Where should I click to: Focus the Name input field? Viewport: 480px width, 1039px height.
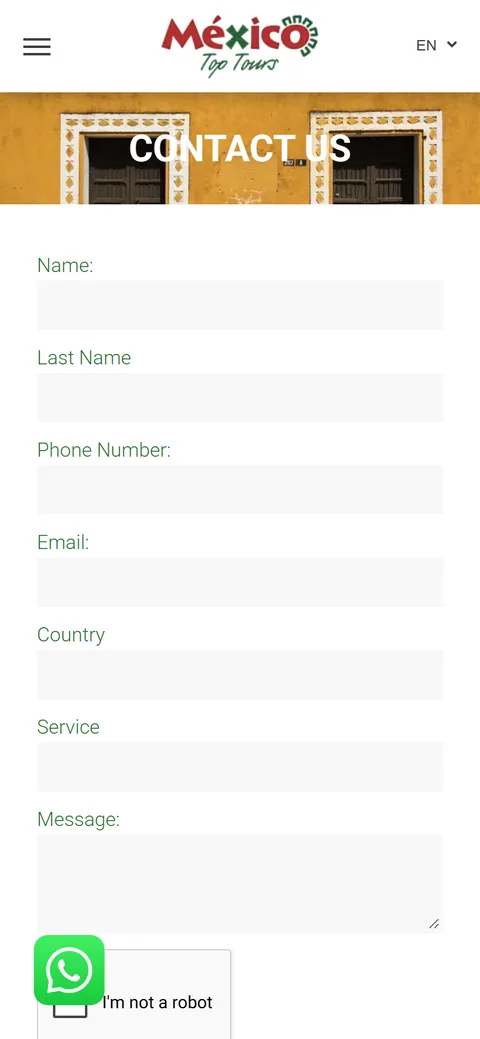point(240,305)
